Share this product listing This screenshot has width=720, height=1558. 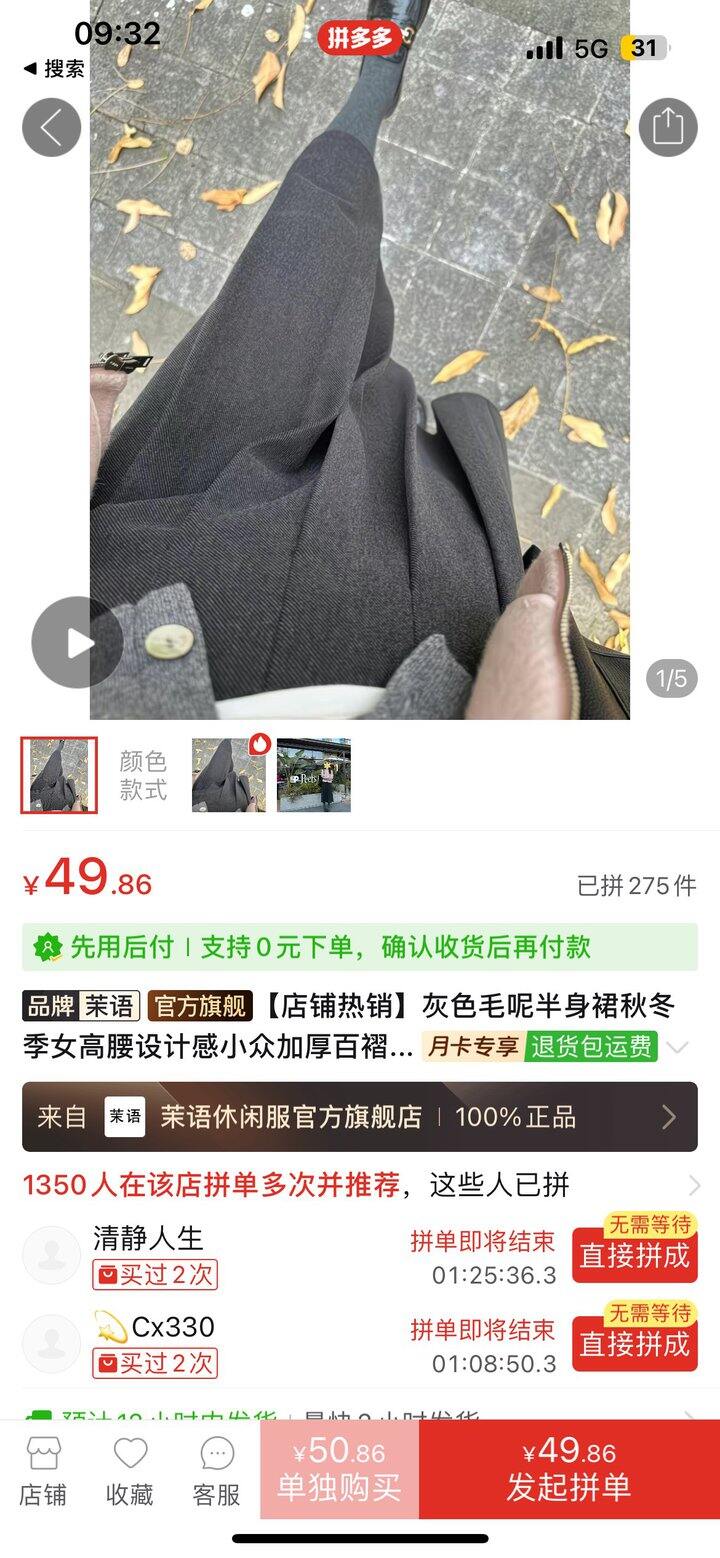667,127
